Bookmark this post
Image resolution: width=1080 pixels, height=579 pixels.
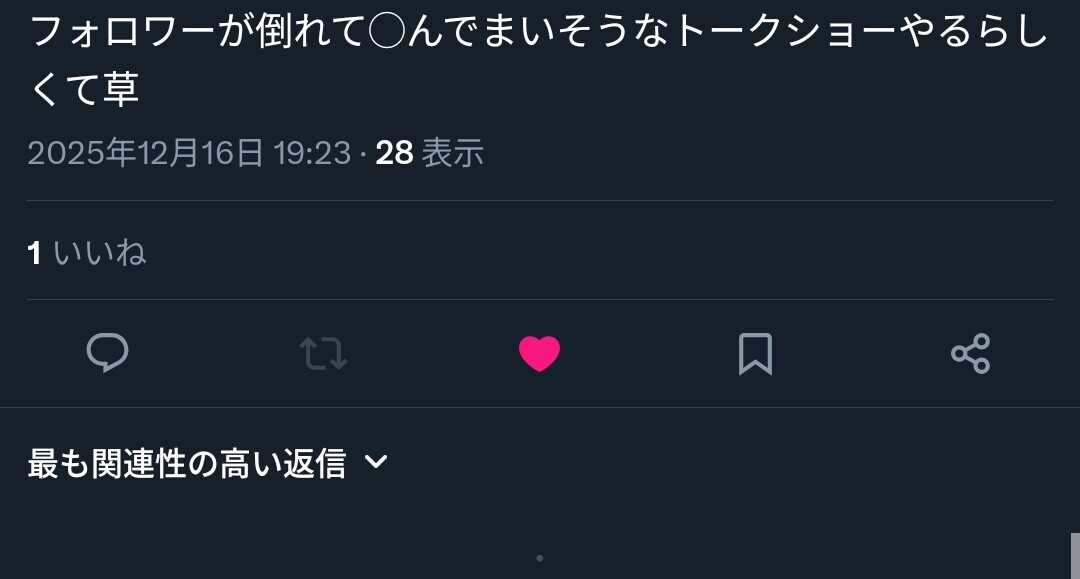pyautogui.click(x=755, y=353)
